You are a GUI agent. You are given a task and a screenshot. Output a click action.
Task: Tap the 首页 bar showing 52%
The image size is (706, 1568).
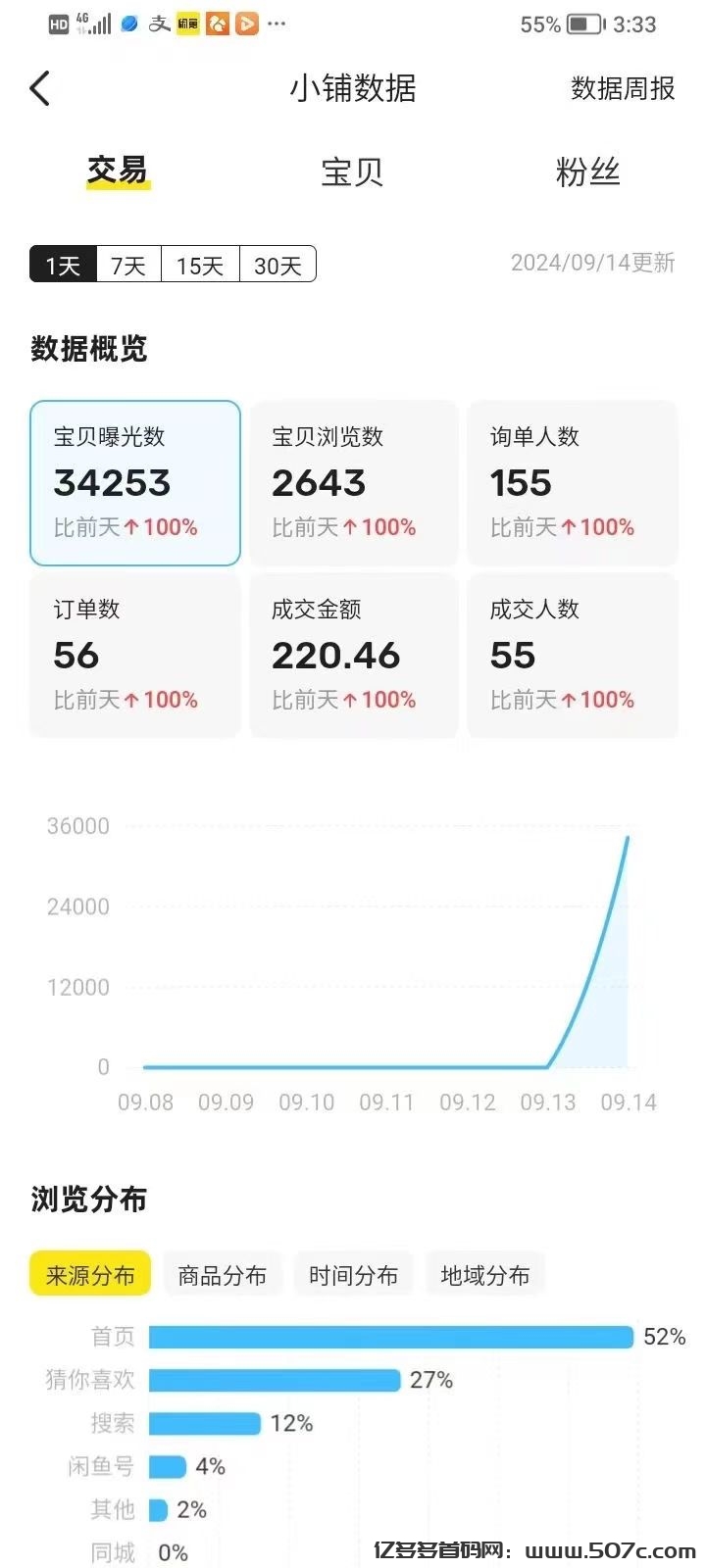[392, 1336]
